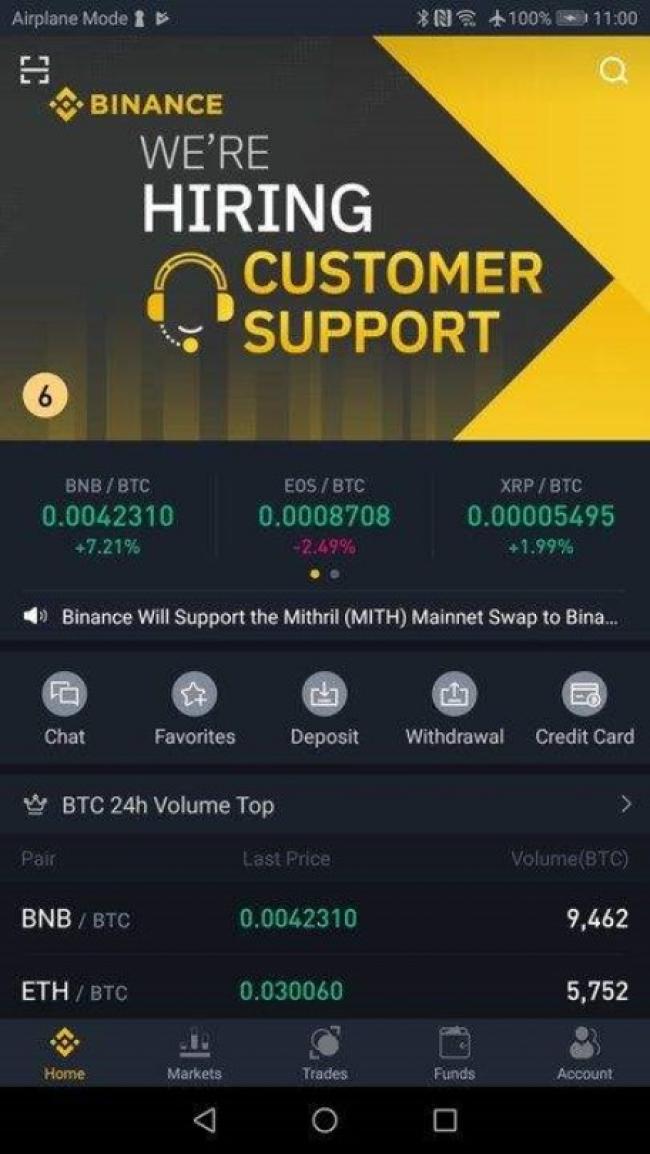Tap the system back button
The image size is (650, 1154).
coord(204,1120)
